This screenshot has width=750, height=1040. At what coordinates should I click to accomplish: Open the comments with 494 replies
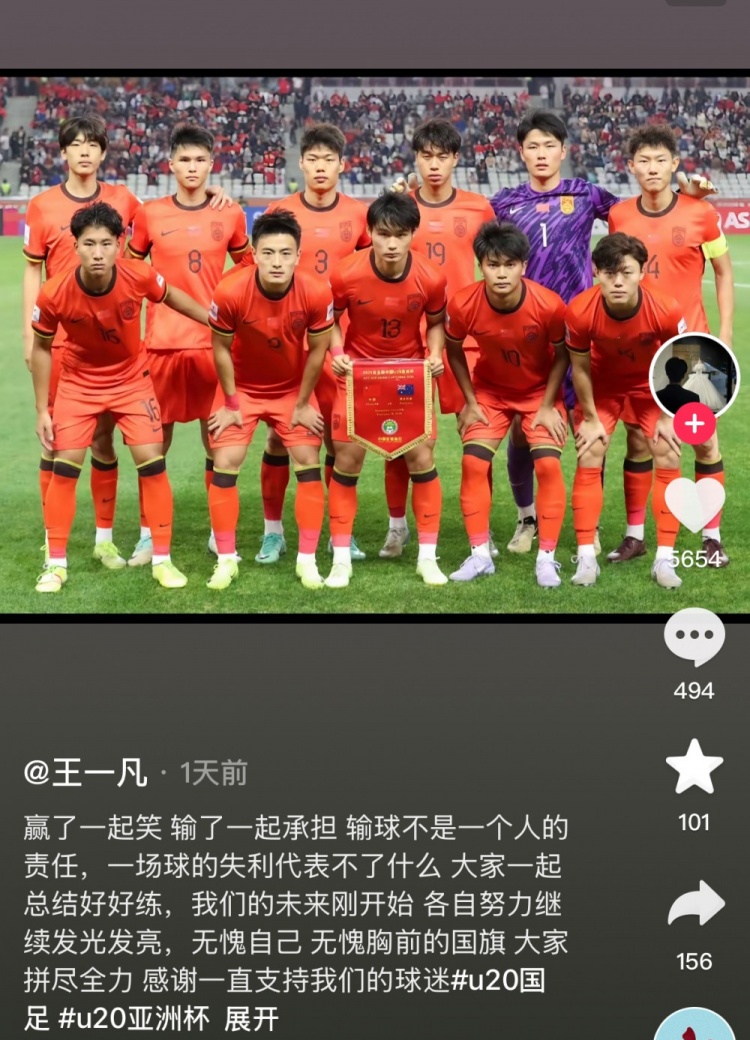click(x=694, y=637)
